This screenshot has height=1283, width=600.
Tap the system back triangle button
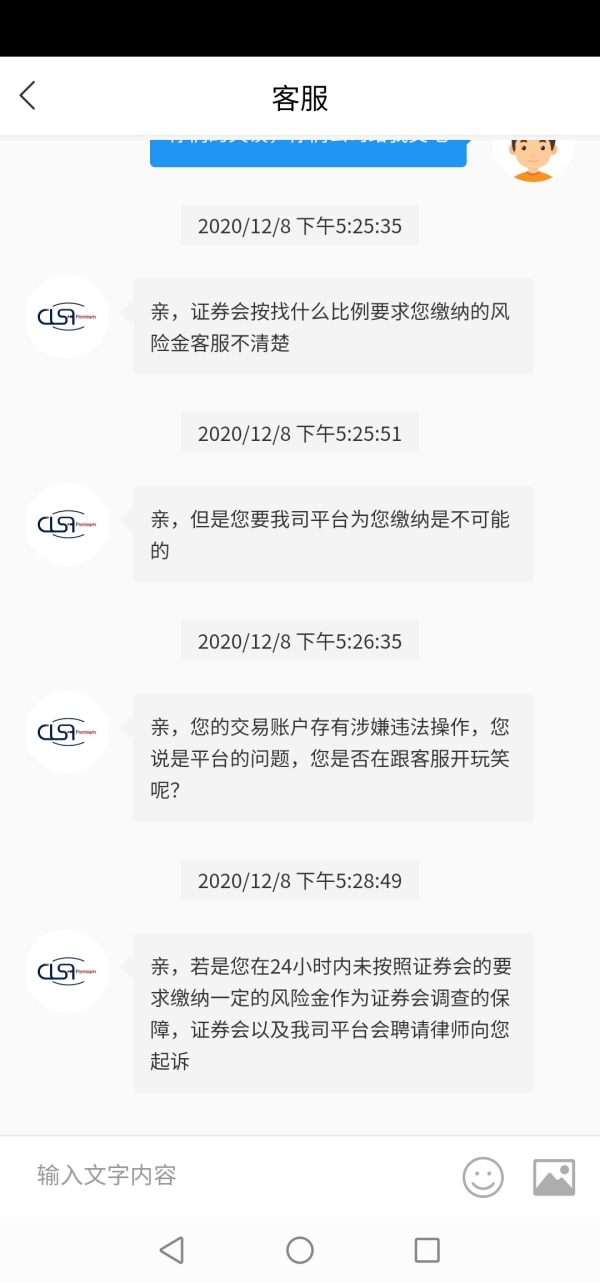coord(172,1250)
